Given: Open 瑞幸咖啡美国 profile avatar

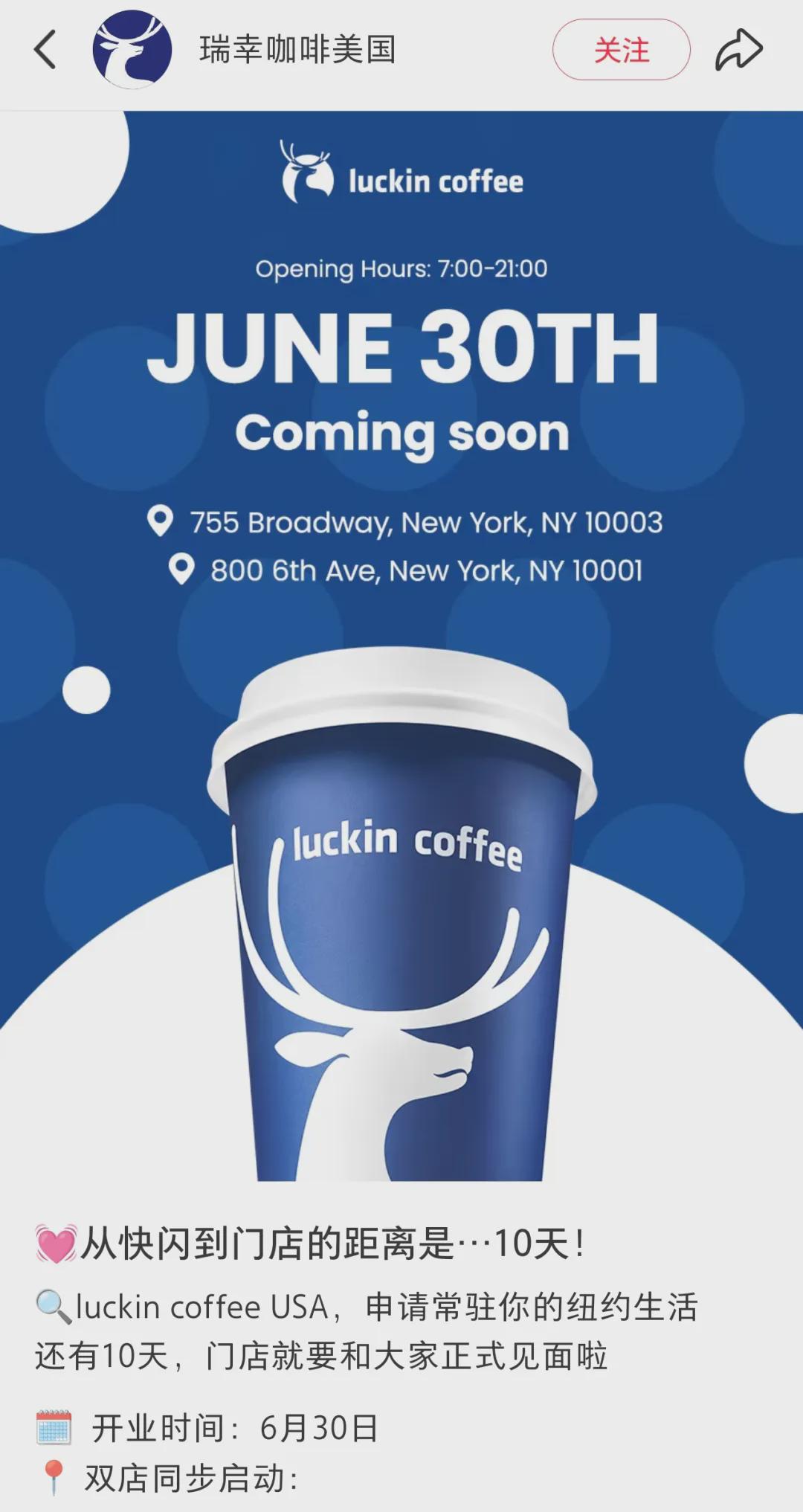Looking at the screenshot, I should point(132,50).
